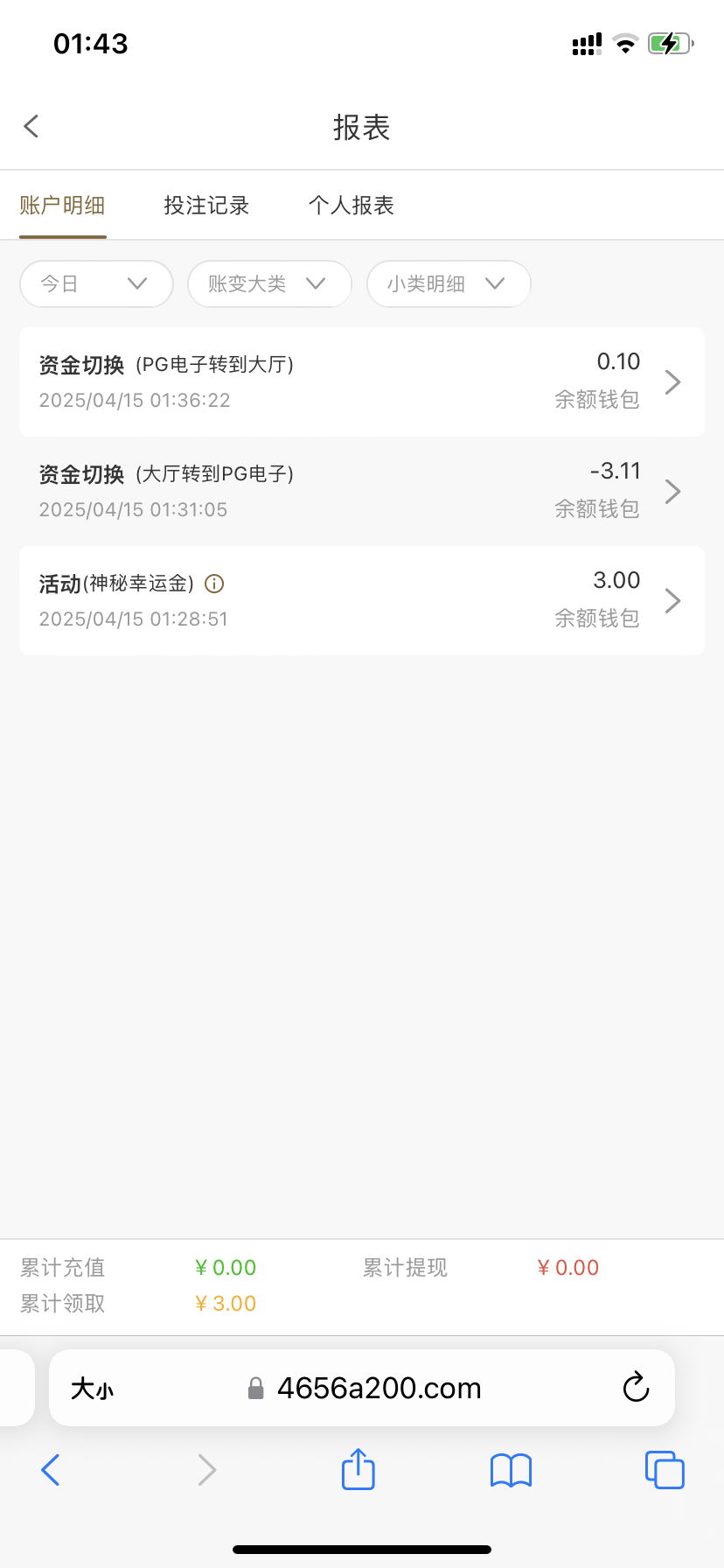This screenshot has width=724, height=1568.
Task: Switch to the 个人报表 tab
Action: (352, 206)
